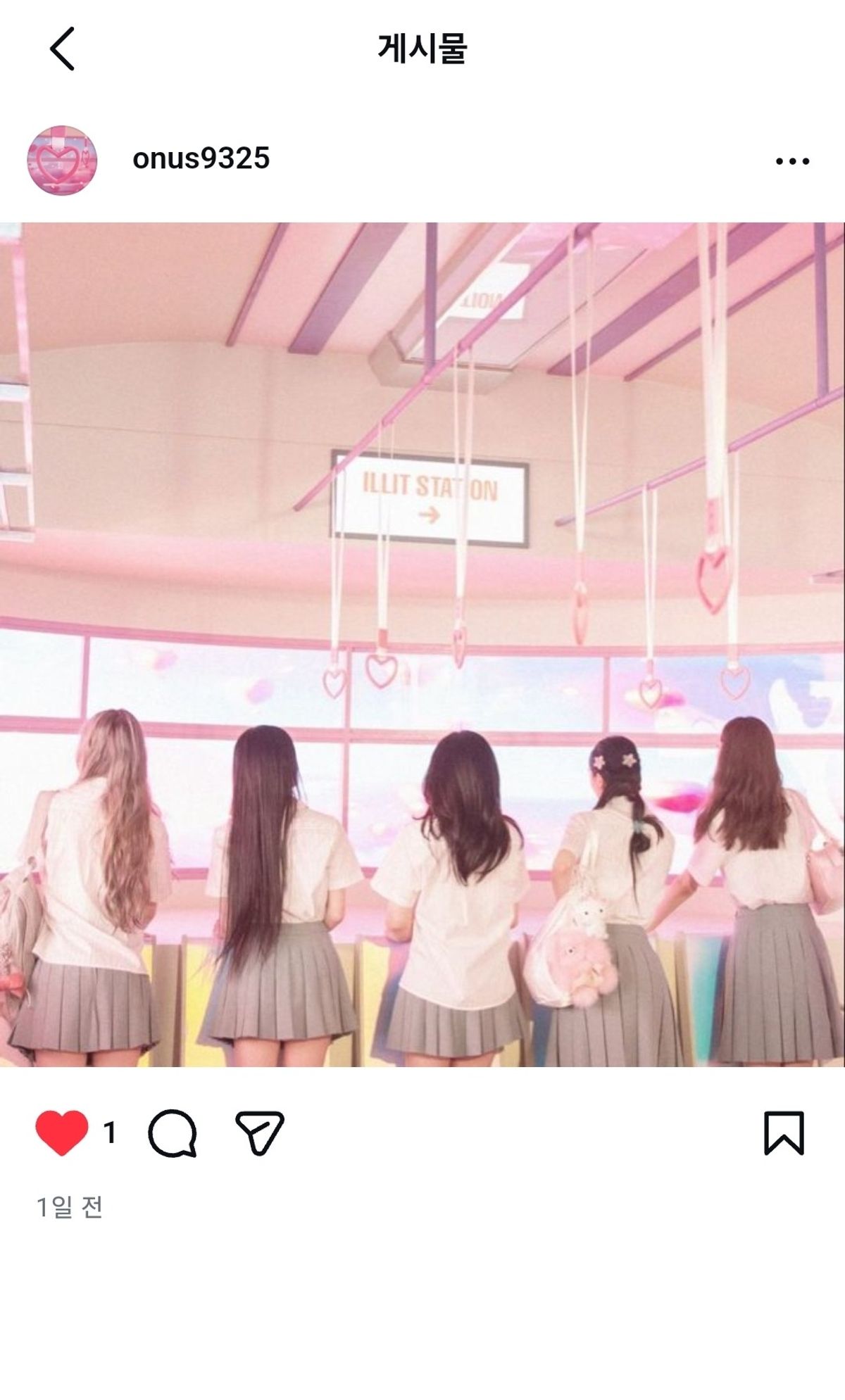Open onus9325's profile picture

(x=62, y=160)
